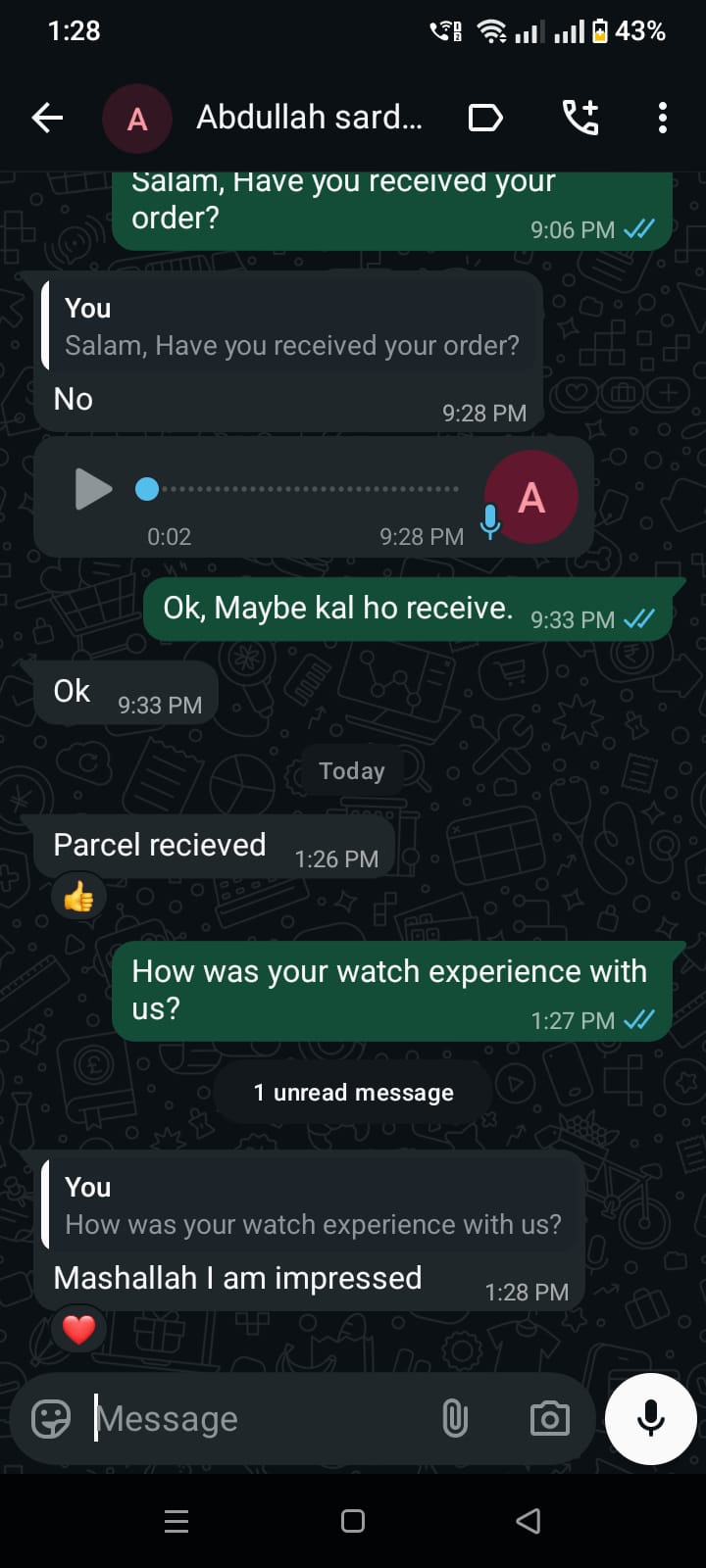The image size is (706, 1568).
Task: Jump to the quoted watch experience message
Action: 312,1206
